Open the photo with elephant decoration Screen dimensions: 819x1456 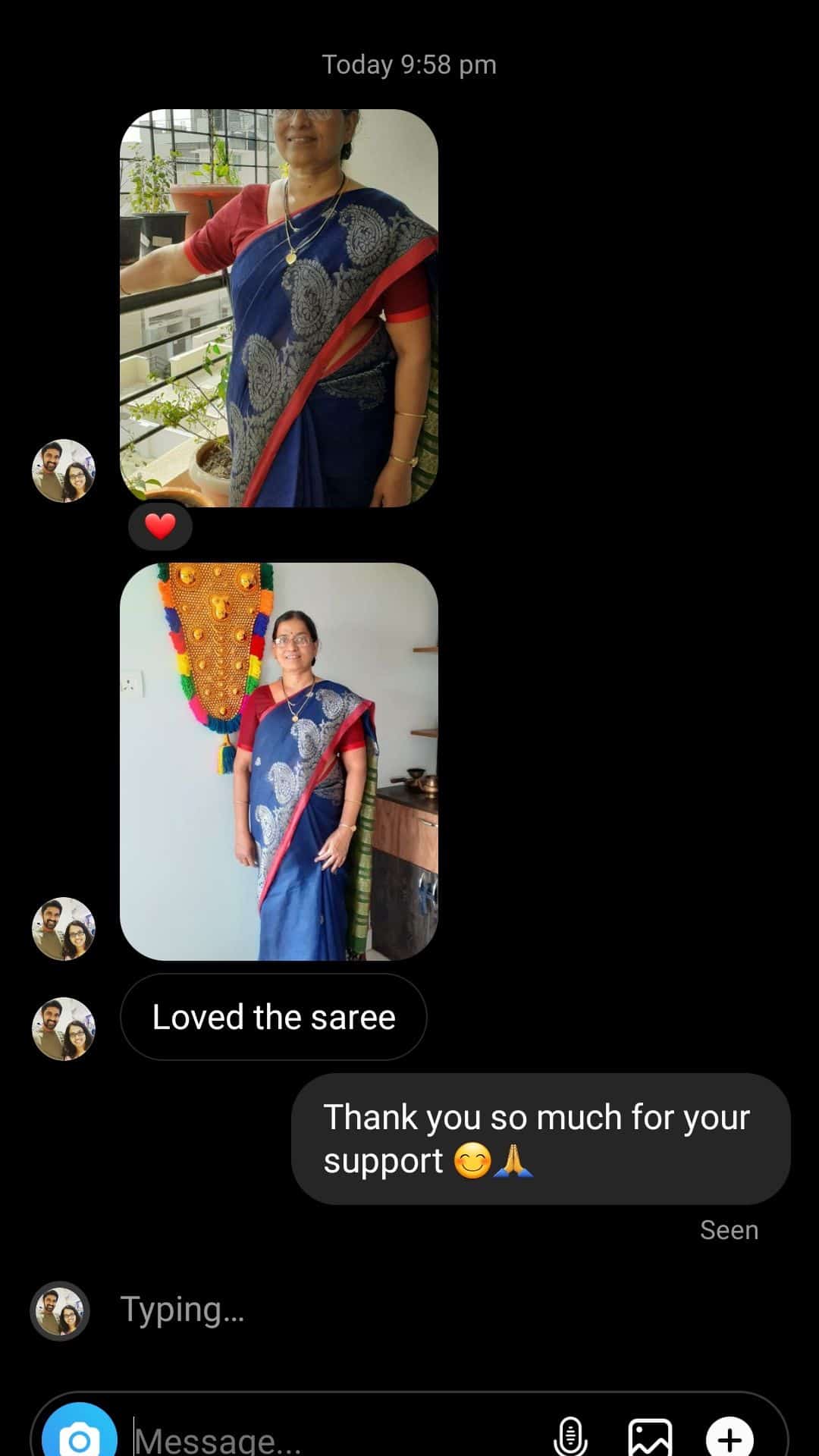pos(279,761)
